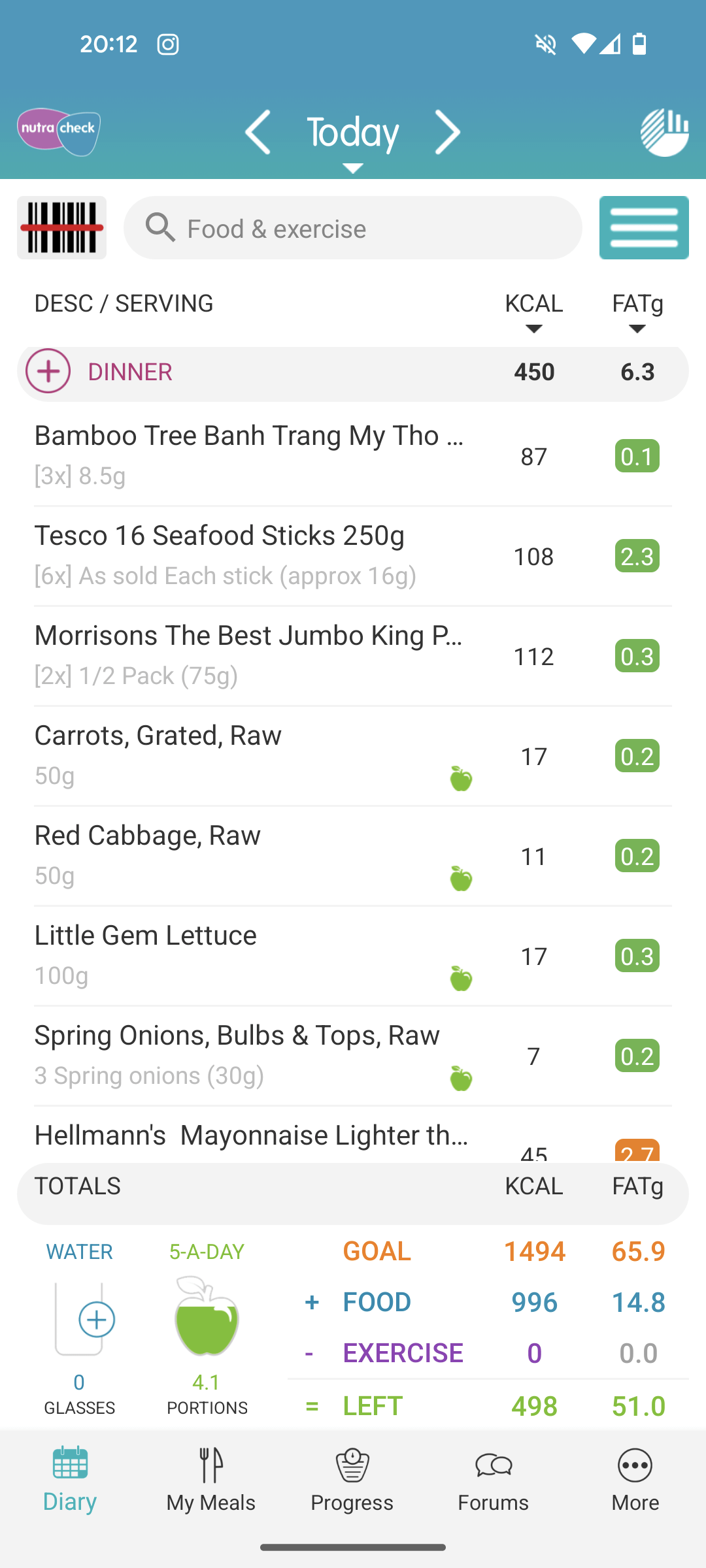Open the 5-A-Day portions apple
The width and height of the screenshot is (706, 1568).
[207, 1315]
